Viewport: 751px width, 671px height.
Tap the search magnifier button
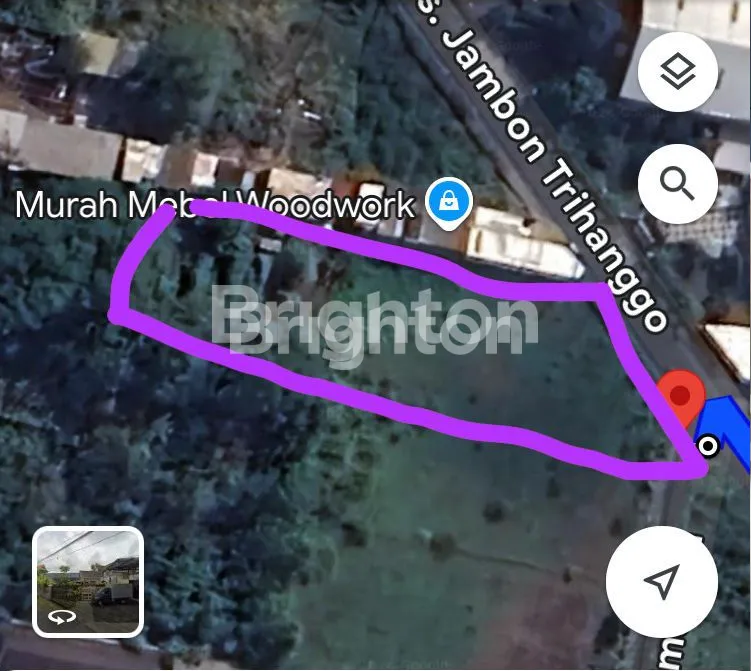tap(677, 184)
